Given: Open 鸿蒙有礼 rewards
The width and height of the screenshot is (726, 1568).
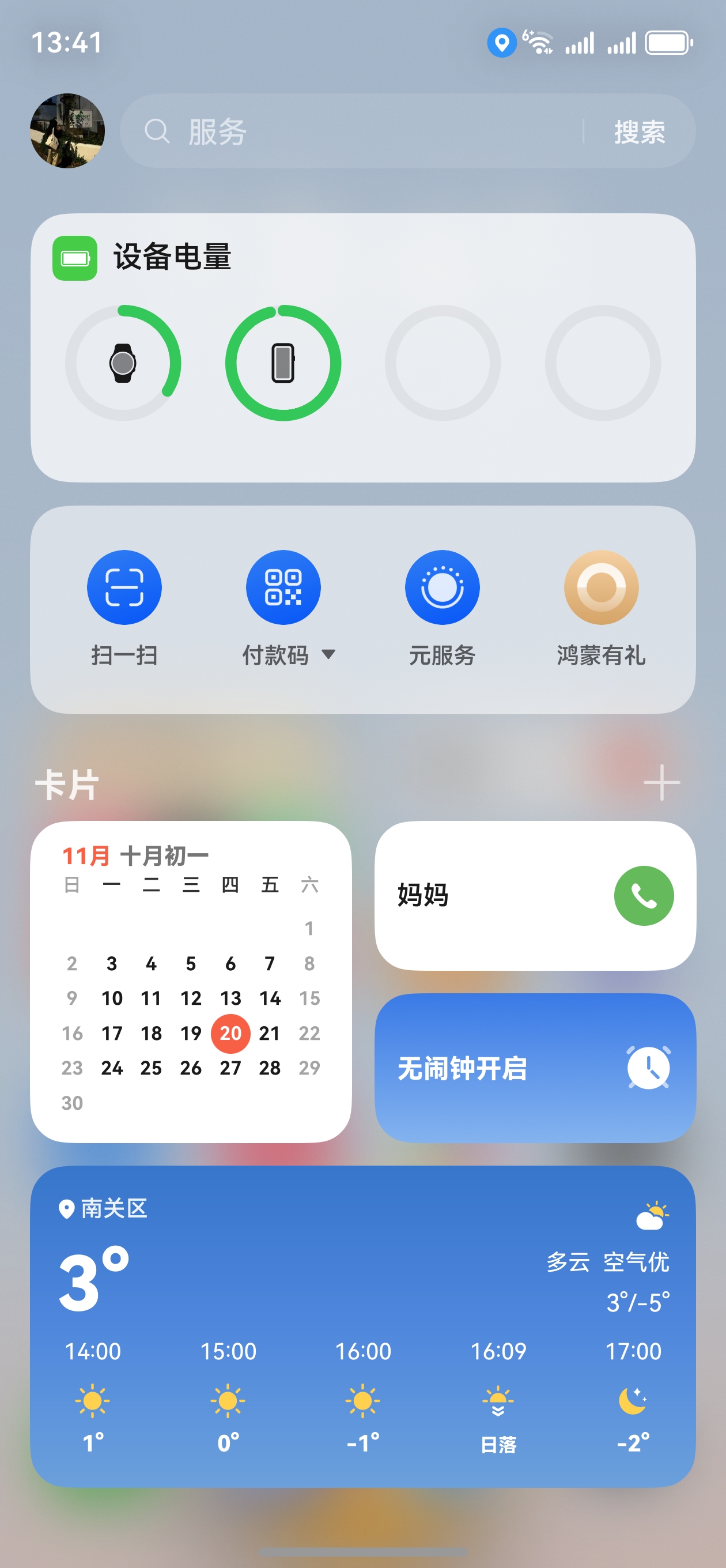Looking at the screenshot, I should pyautogui.click(x=600, y=586).
